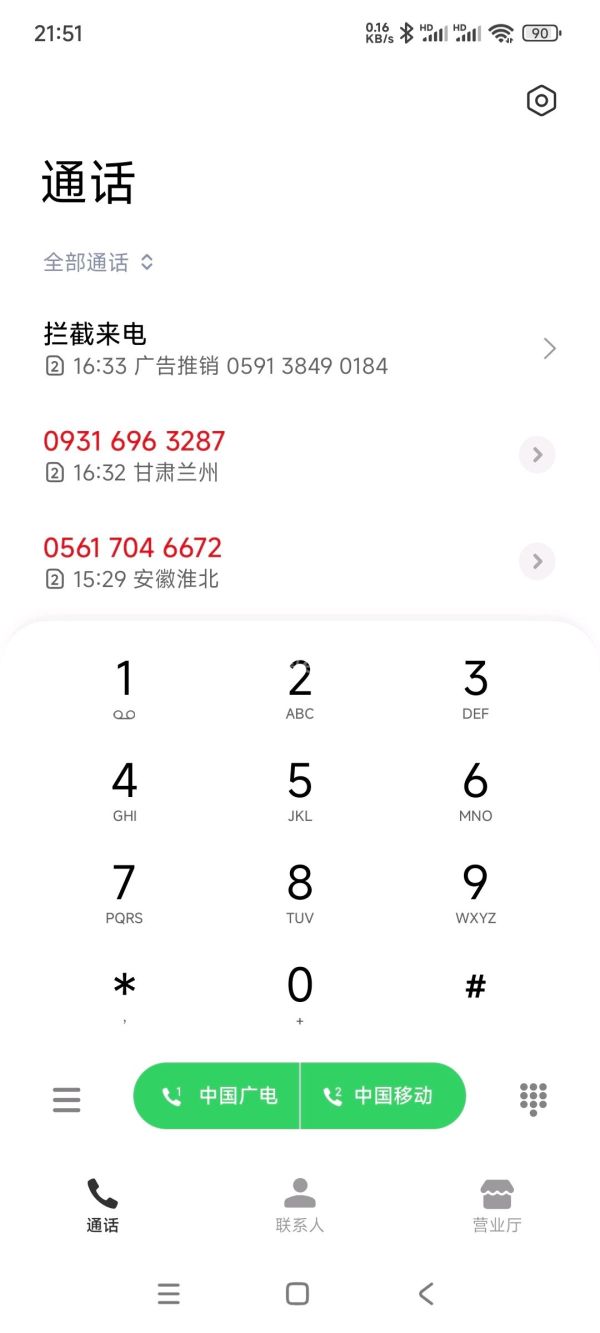Enter digit 5 on the dialpad
Screen dimensions: 600x1333
[x=300, y=791]
